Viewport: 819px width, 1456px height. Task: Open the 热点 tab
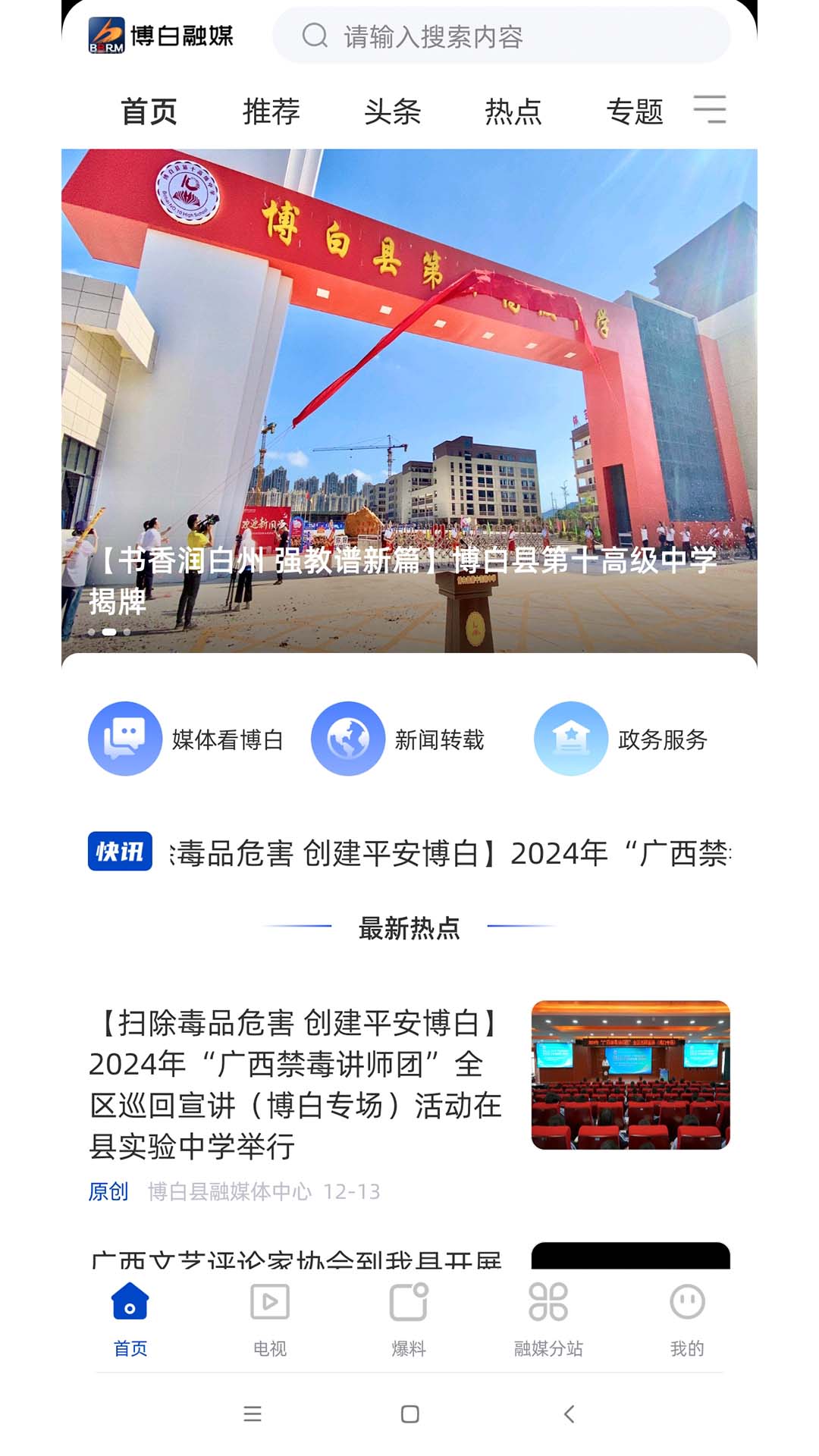pyautogui.click(x=513, y=111)
